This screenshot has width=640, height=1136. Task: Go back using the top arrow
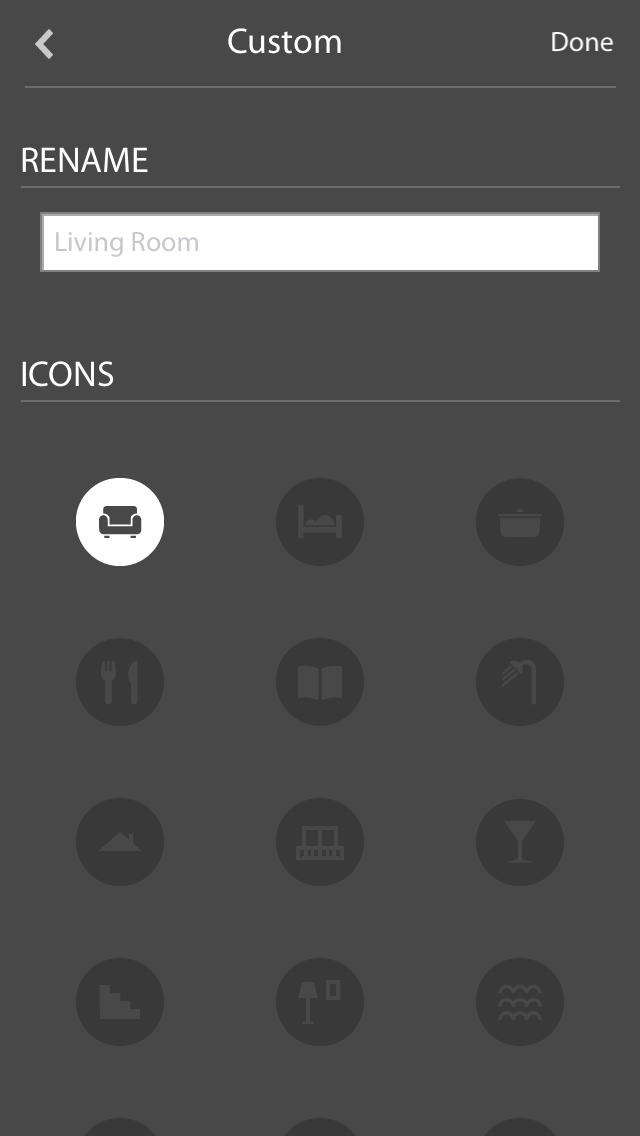click(x=44, y=43)
